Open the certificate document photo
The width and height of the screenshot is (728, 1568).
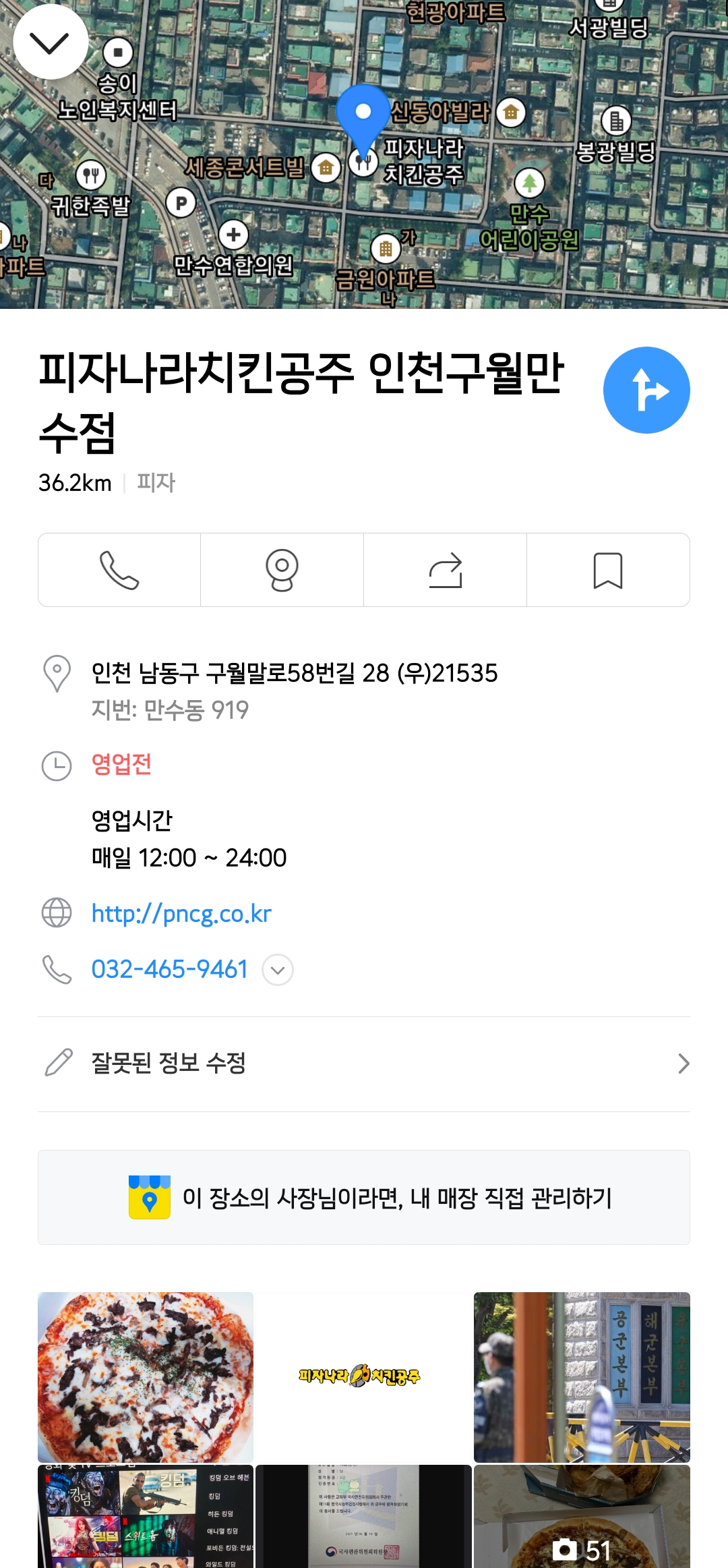[363, 1516]
